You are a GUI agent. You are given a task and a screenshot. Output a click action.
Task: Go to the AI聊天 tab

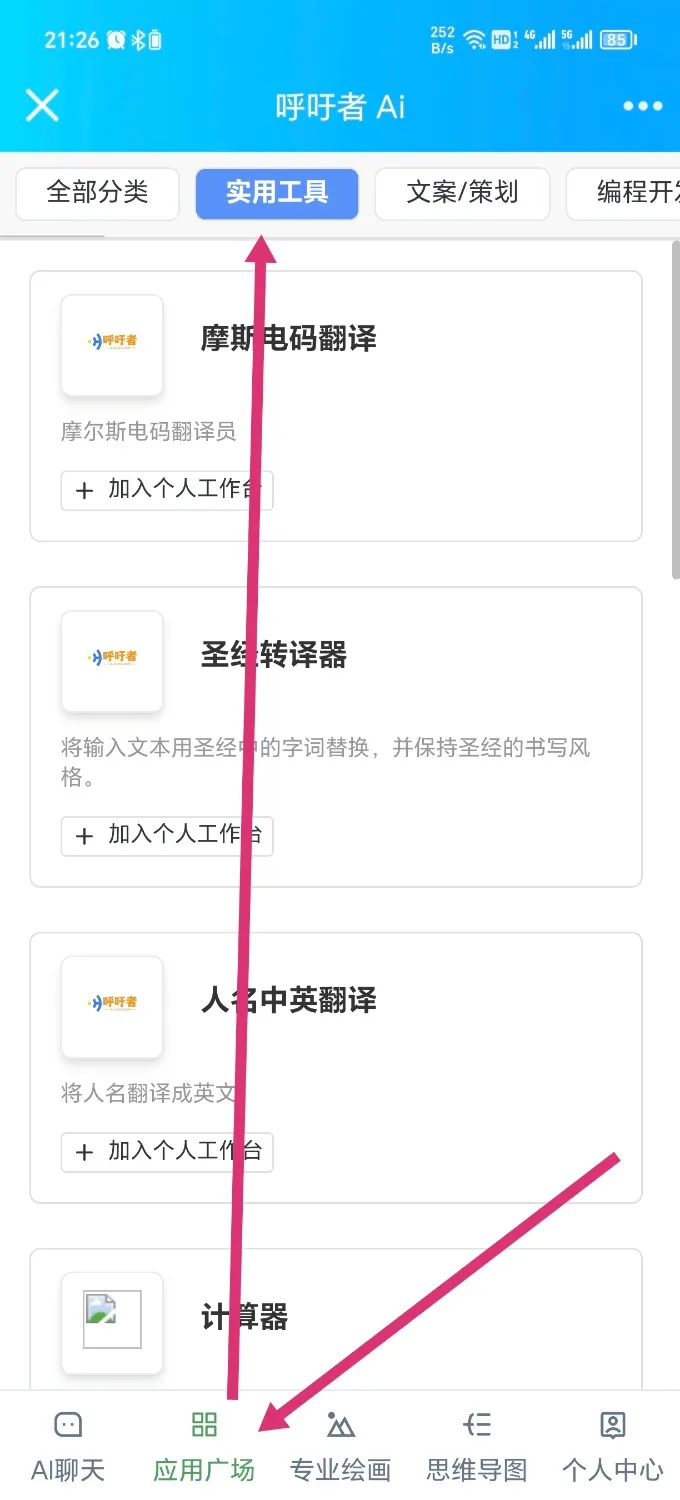click(x=68, y=1446)
